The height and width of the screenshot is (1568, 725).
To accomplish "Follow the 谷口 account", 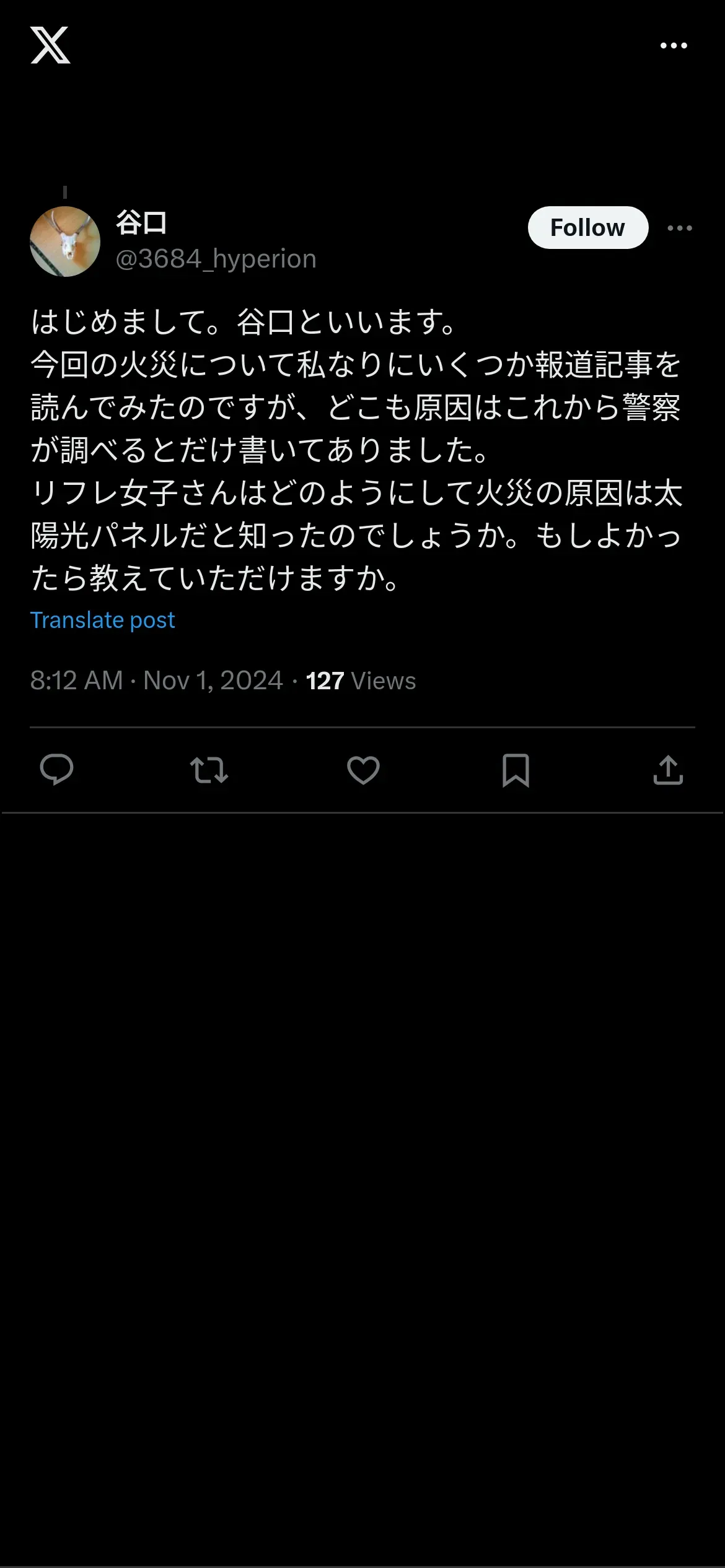I will (588, 227).
